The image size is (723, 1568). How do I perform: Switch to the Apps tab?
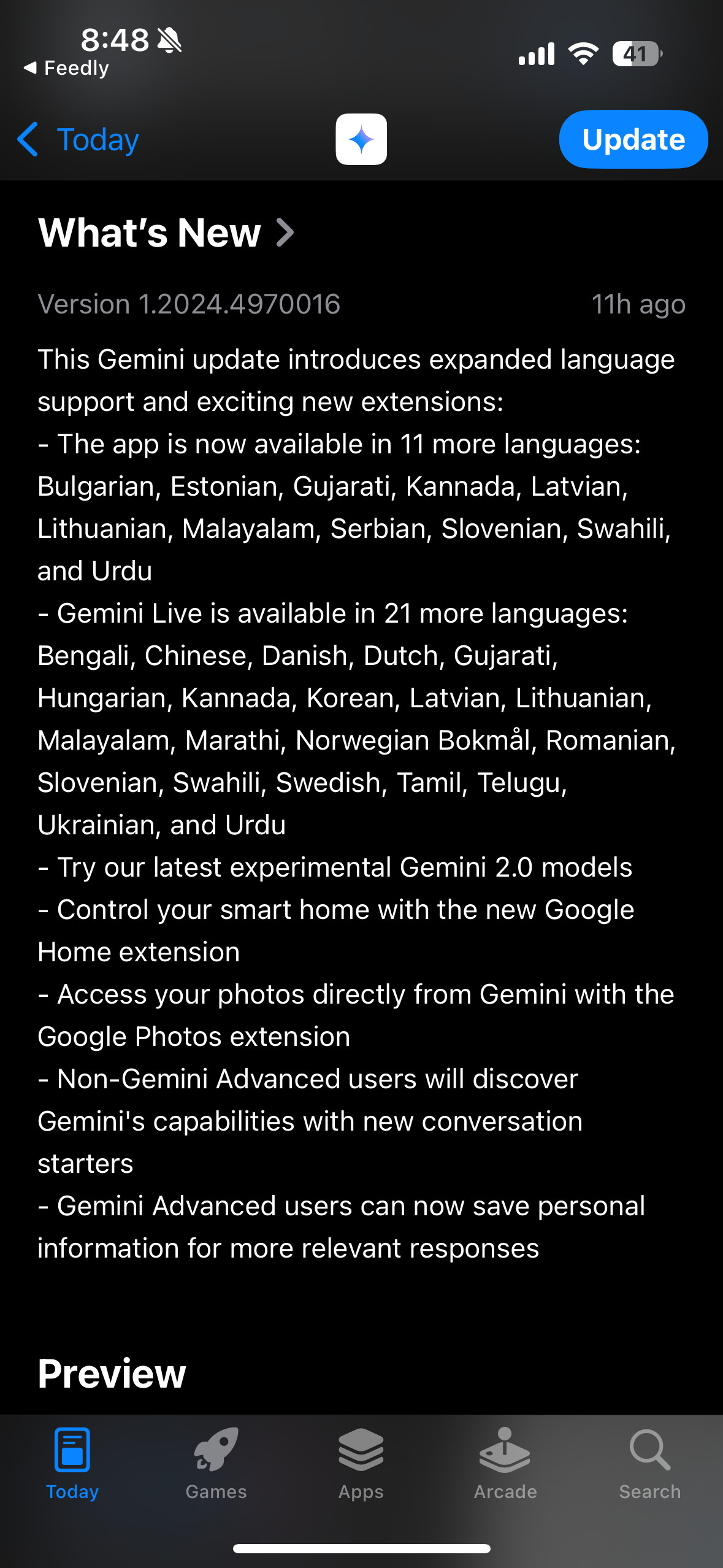[361, 1462]
